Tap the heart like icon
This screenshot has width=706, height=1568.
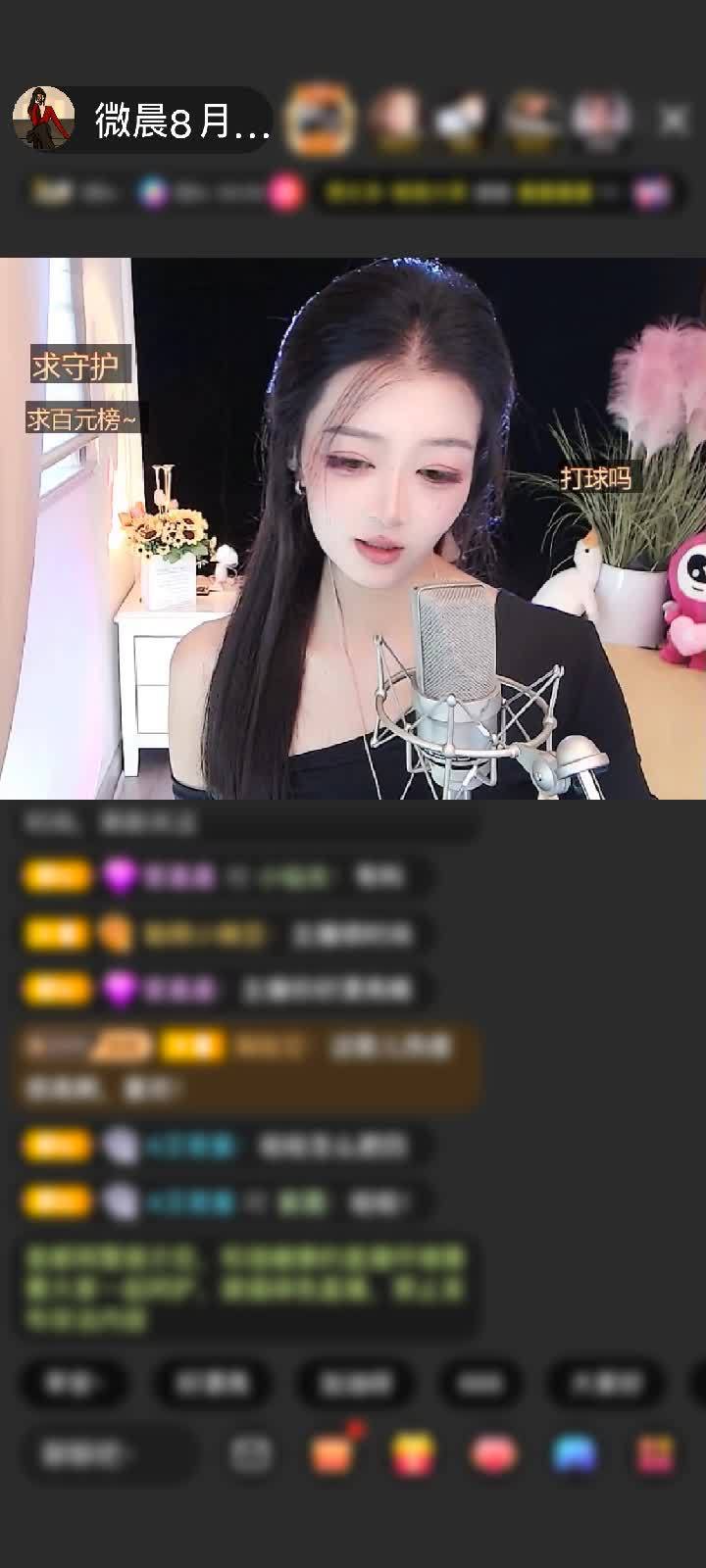pyautogui.click(x=493, y=1454)
